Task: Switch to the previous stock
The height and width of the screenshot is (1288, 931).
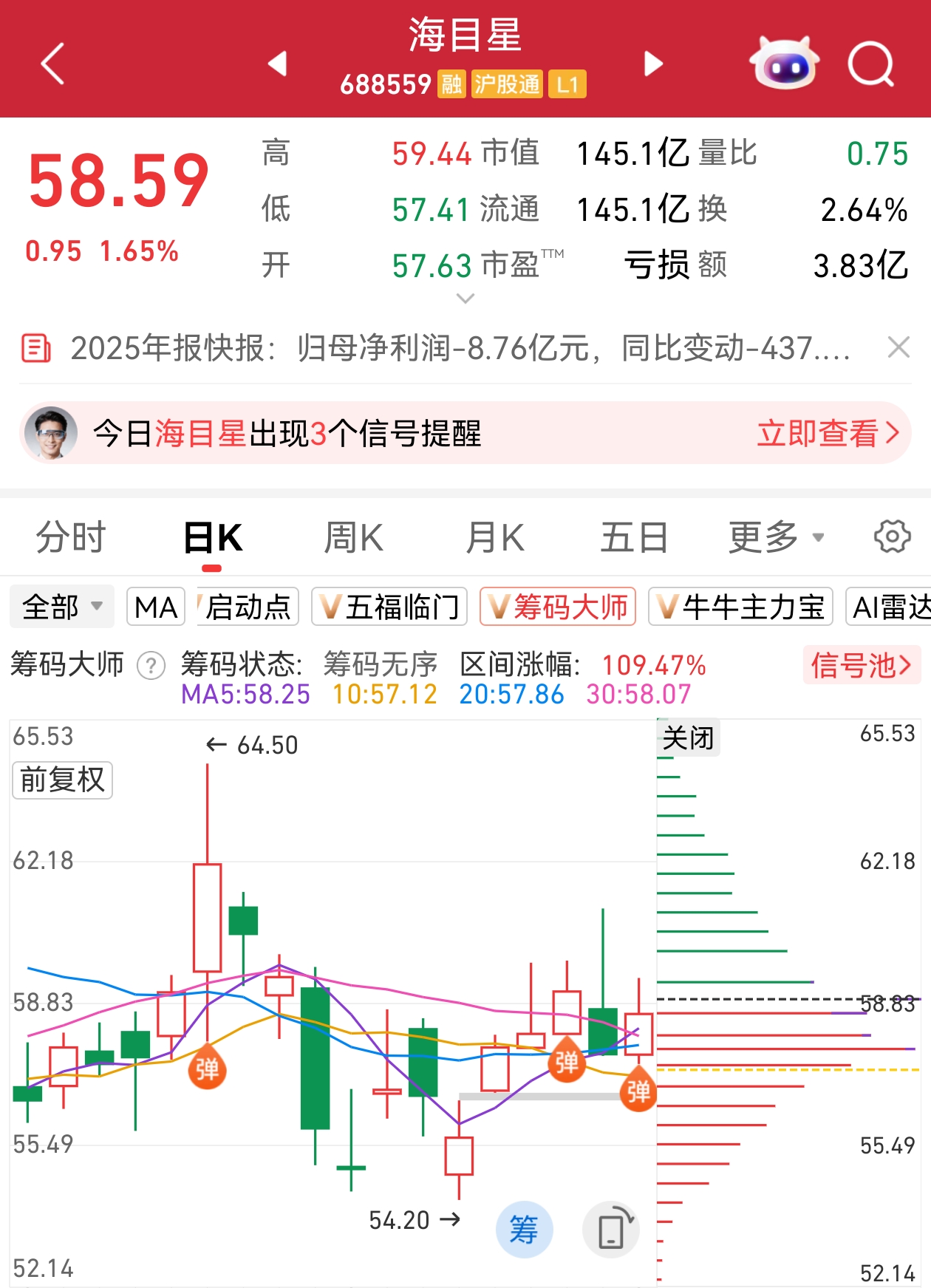Action: (x=278, y=64)
